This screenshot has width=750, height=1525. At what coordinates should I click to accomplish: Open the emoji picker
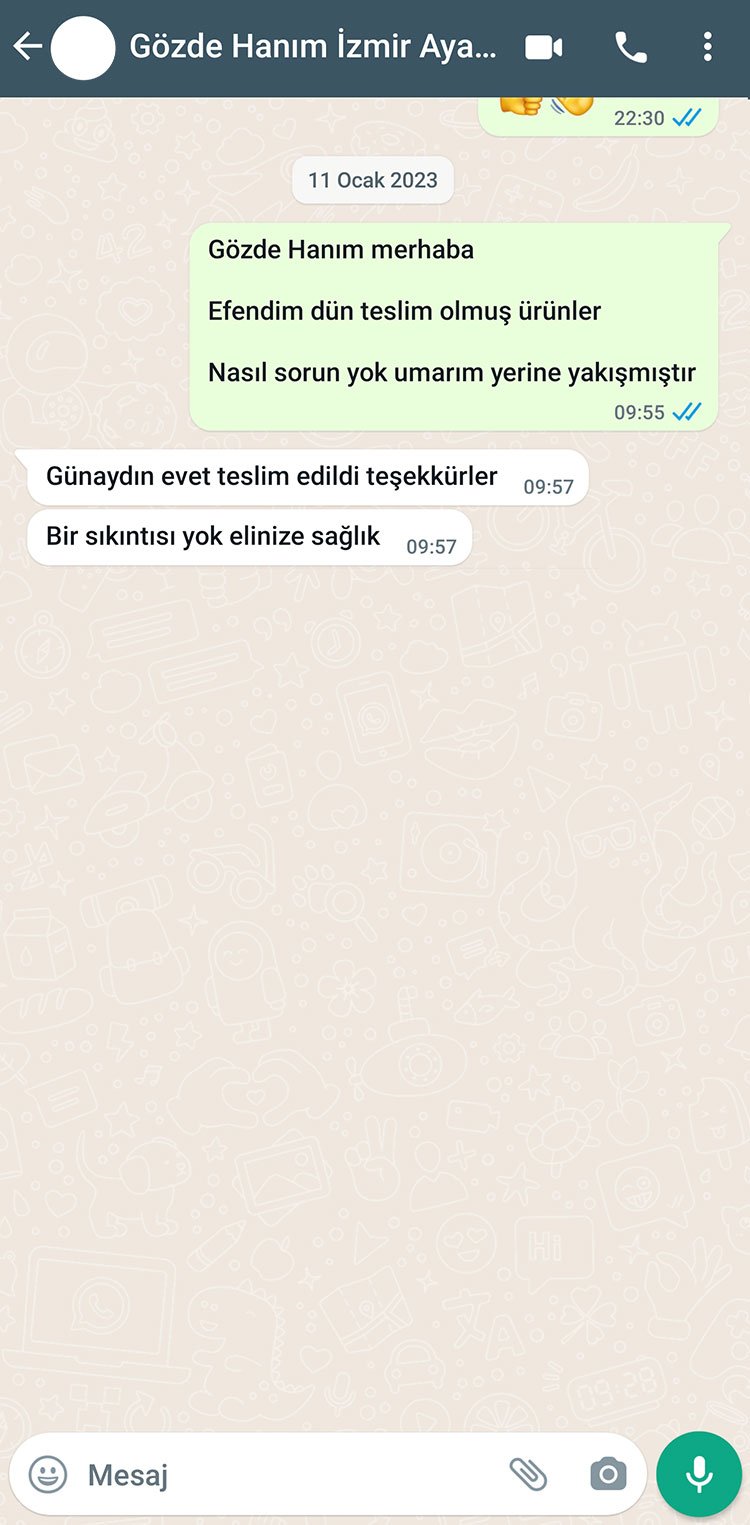click(x=48, y=1474)
